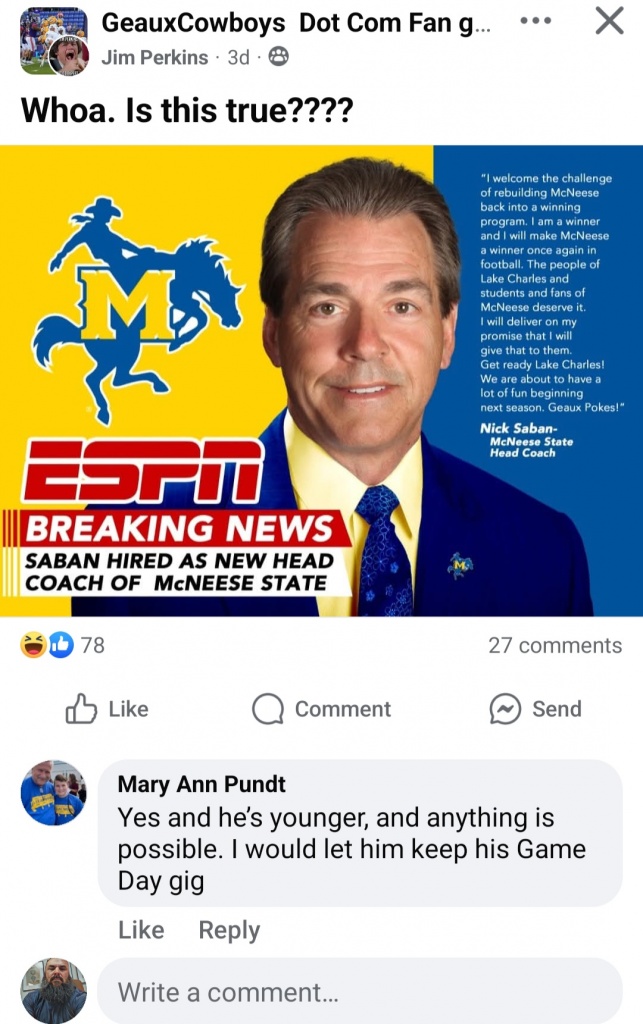Like Mary Ann Pundt's comment
643x1024 pixels.
[x=141, y=930]
